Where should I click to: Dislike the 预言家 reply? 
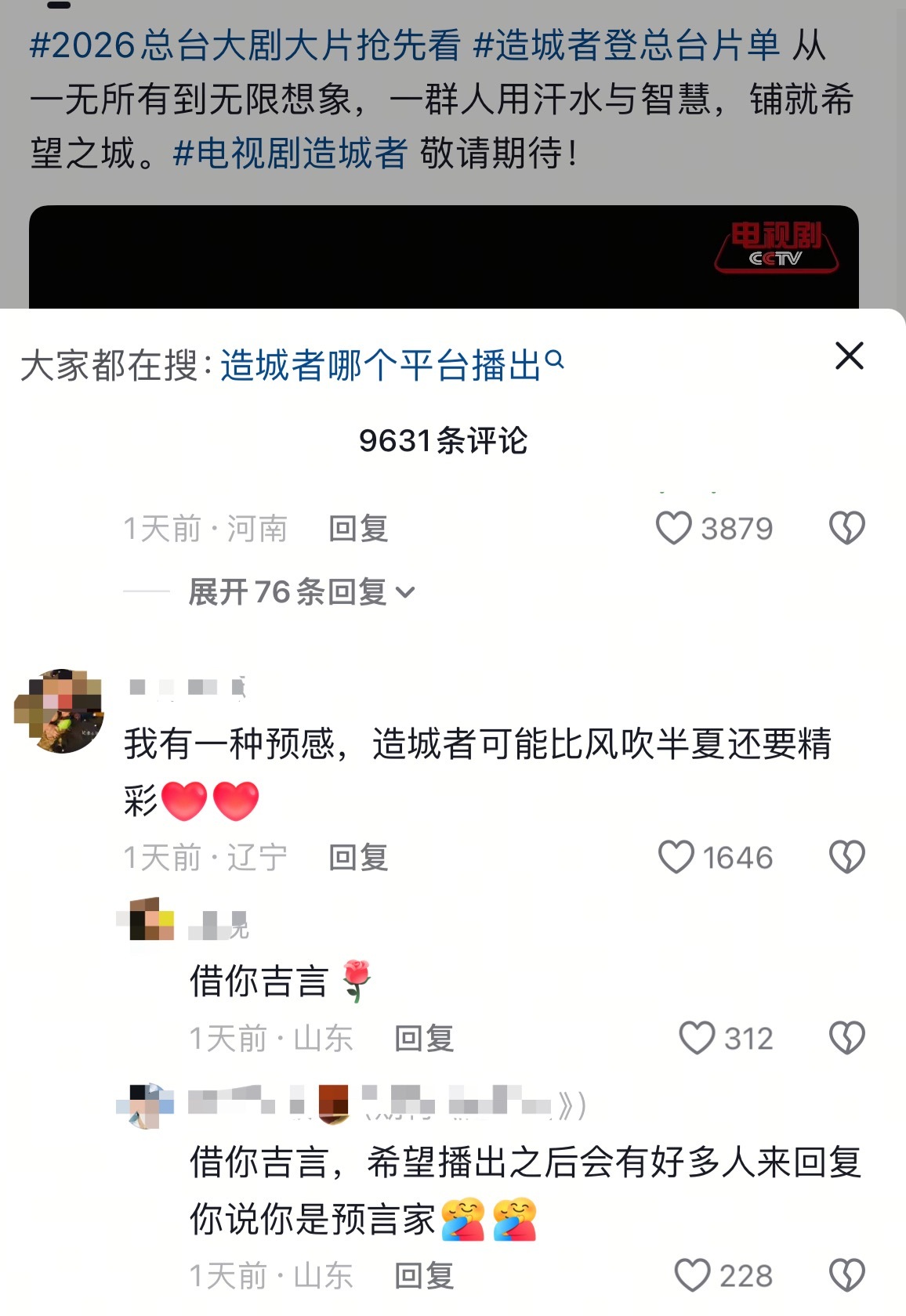846,1275
